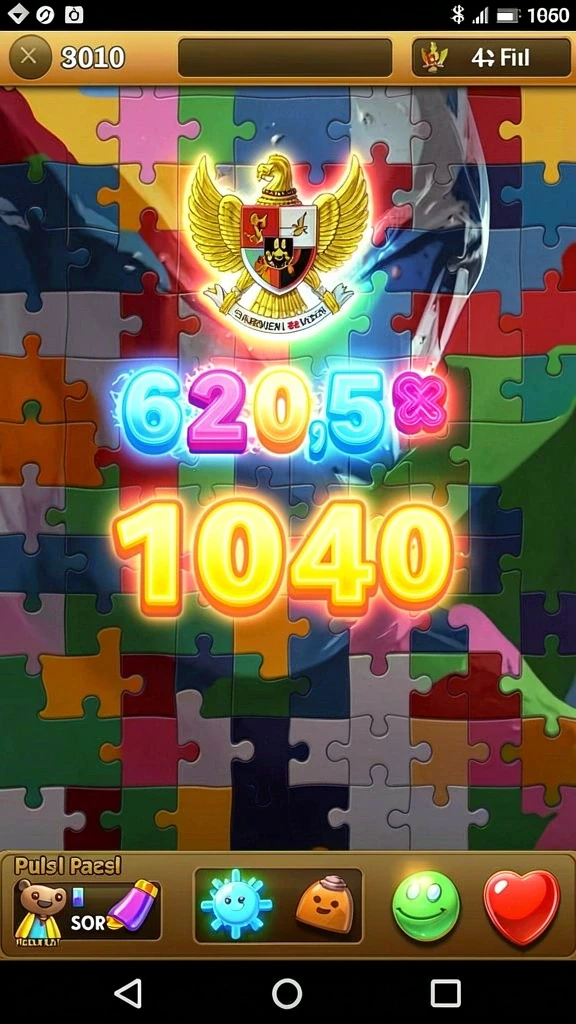Open recent apps from the navigation bar
576x1024 pixels.
tap(445, 993)
